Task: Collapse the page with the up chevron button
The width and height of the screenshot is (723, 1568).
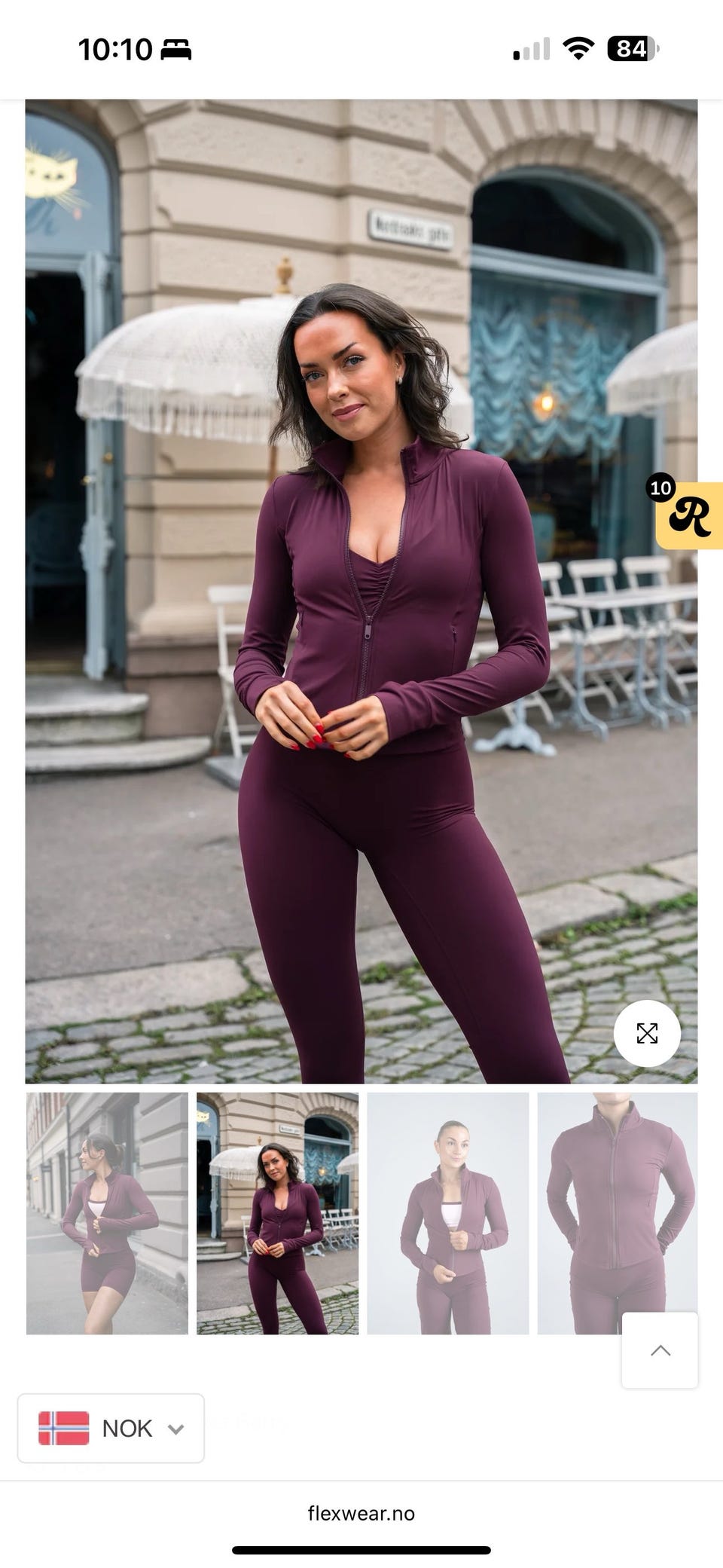Action: pos(660,1351)
